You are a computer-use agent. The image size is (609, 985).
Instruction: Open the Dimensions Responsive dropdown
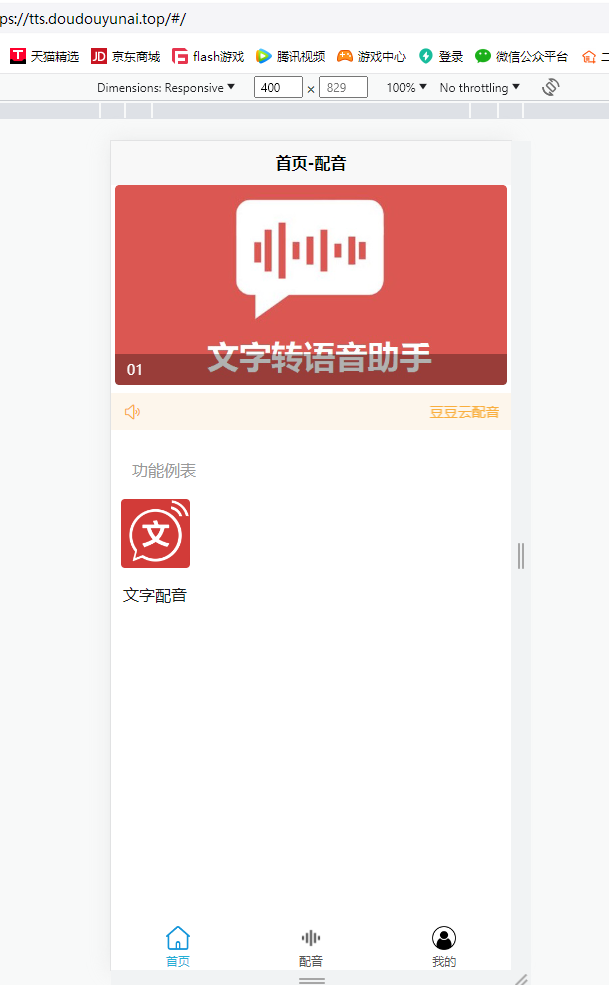pyautogui.click(x=166, y=87)
